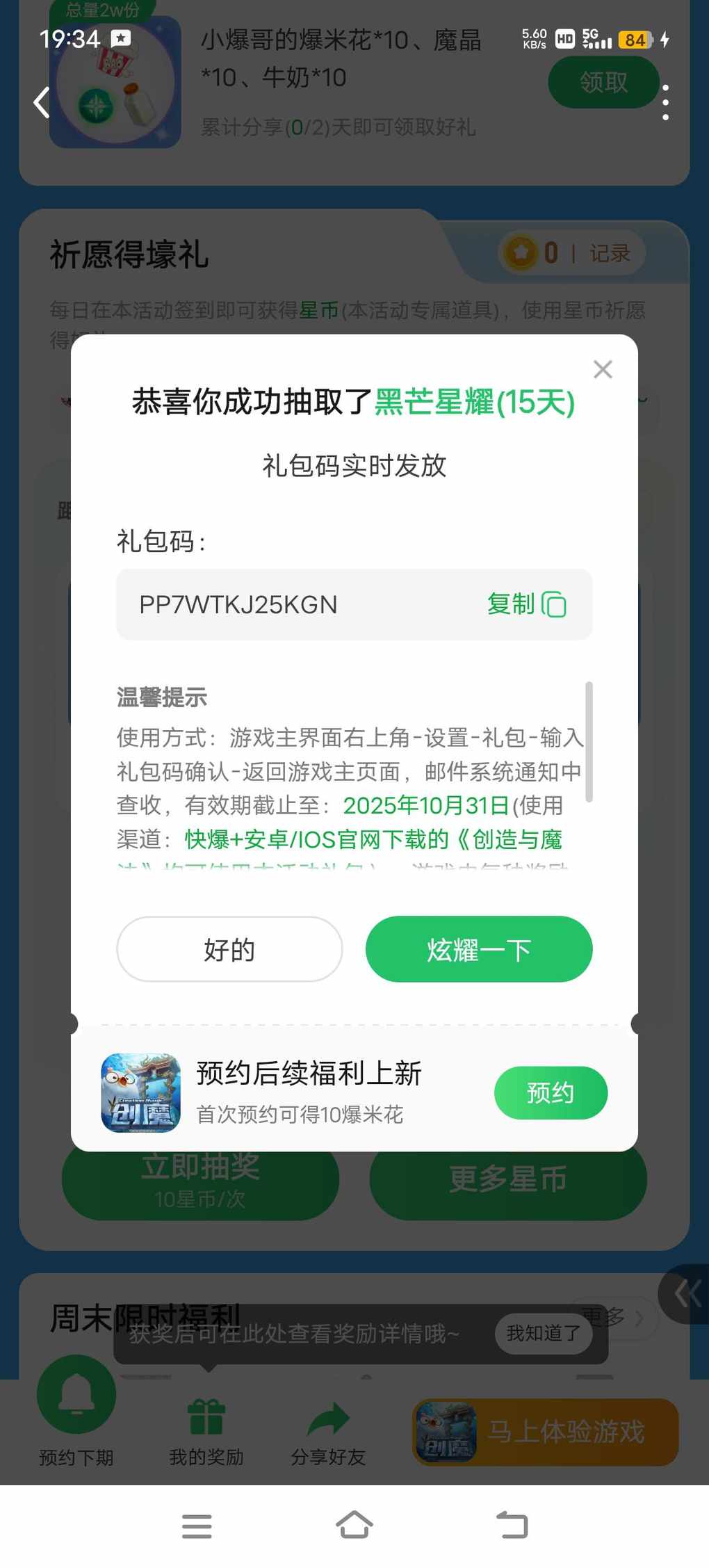Tap 炫耀一下 to show off prize
This screenshot has height=1568, width=709.
click(x=479, y=949)
